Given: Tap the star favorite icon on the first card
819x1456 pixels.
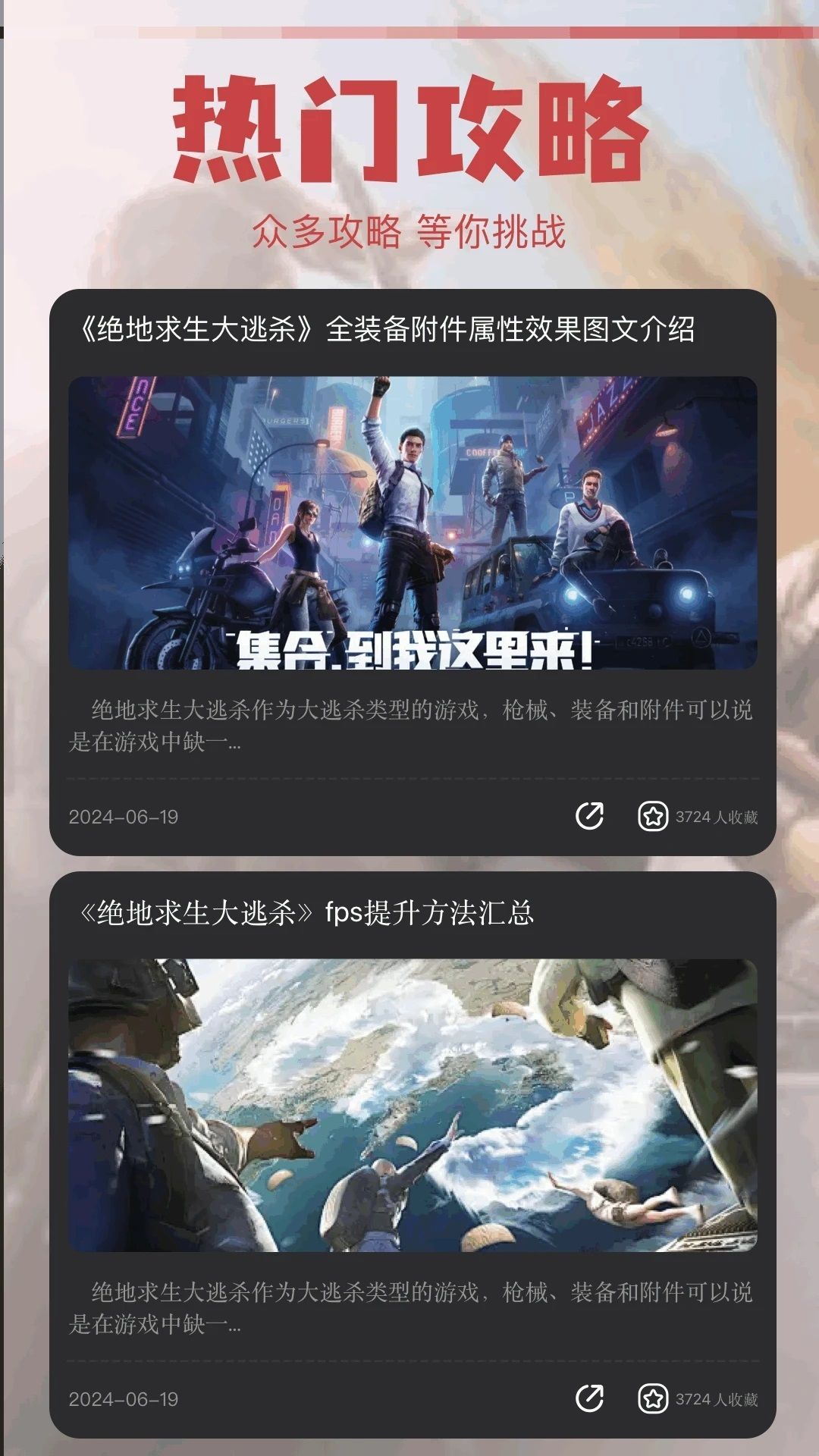Looking at the screenshot, I should tap(653, 817).
